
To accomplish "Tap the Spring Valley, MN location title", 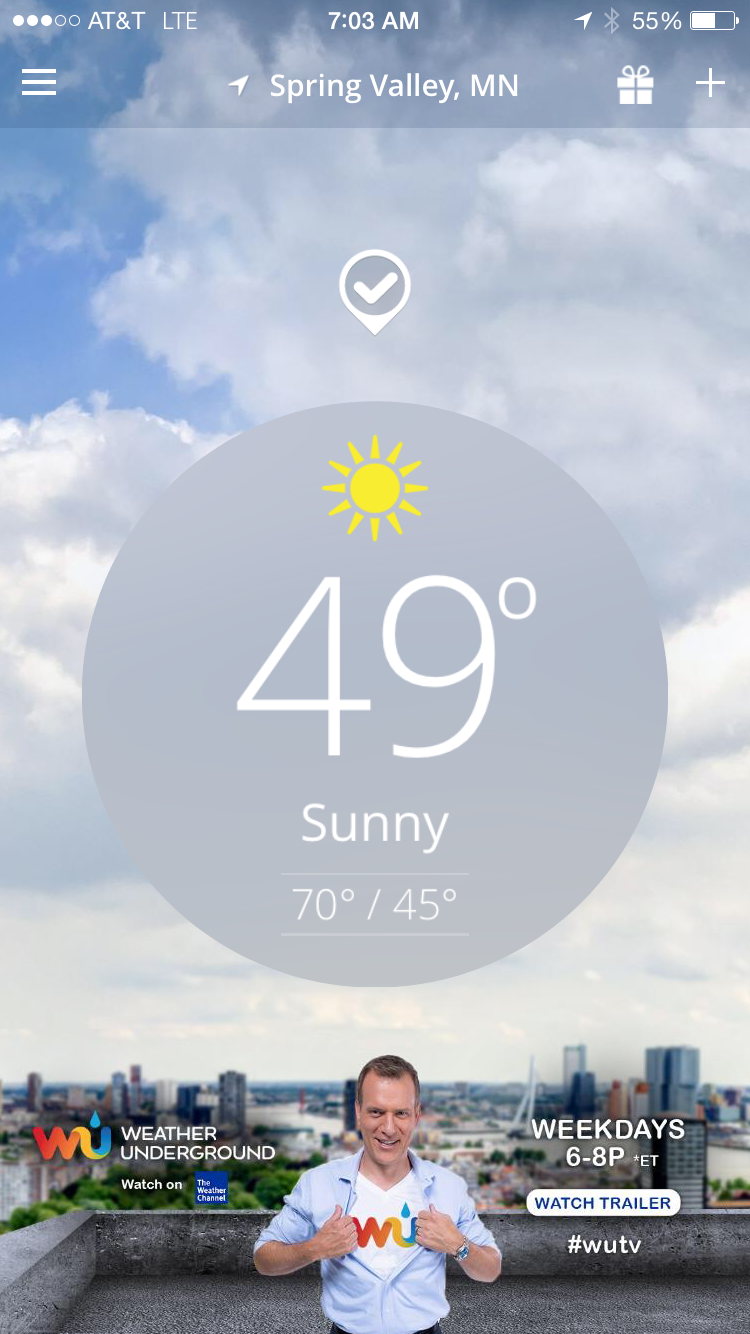I will pyautogui.click(x=393, y=86).
